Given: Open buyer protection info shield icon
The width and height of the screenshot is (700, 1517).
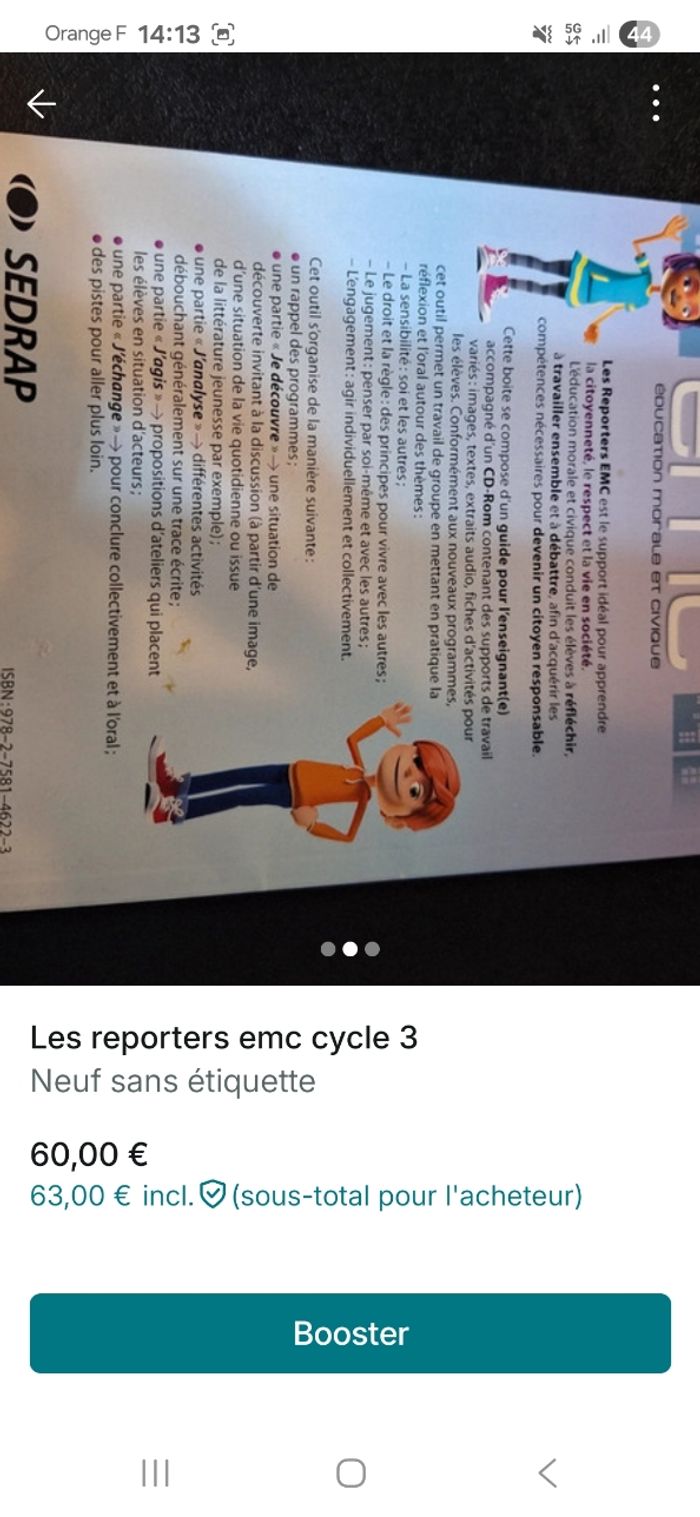Looking at the screenshot, I should [x=213, y=1195].
